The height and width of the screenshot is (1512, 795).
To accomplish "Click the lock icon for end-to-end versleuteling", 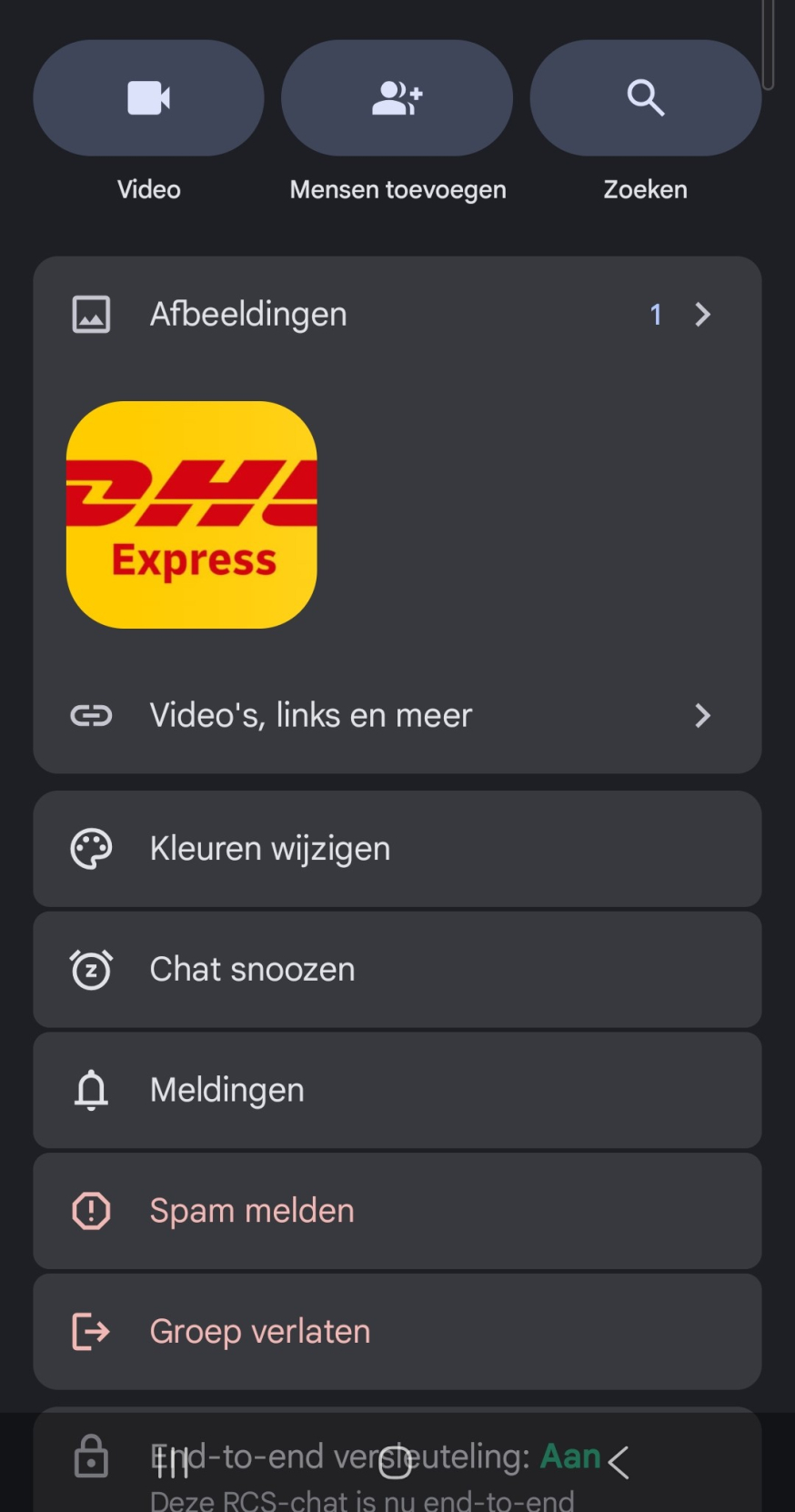I will coord(91,1457).
